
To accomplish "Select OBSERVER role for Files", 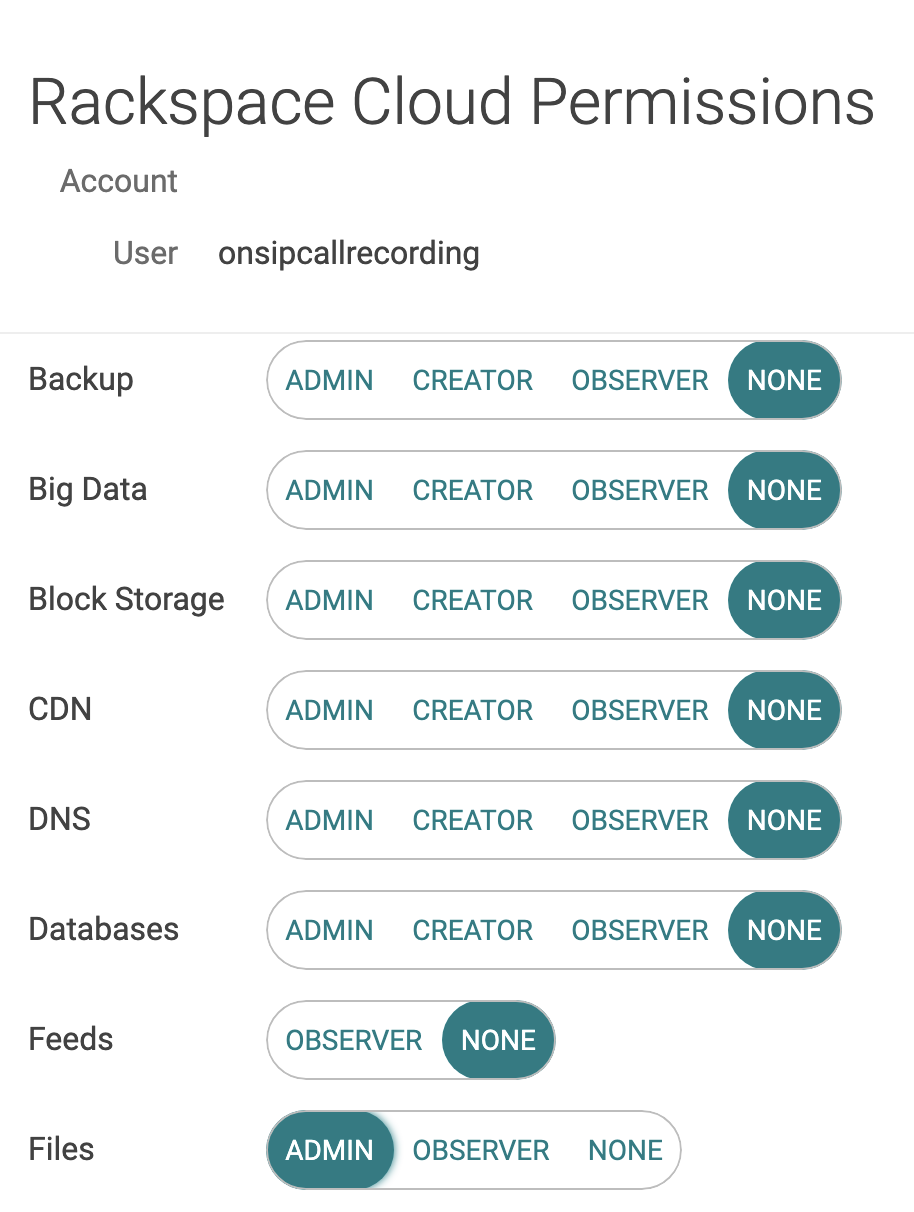I will tap(481, 1150).
